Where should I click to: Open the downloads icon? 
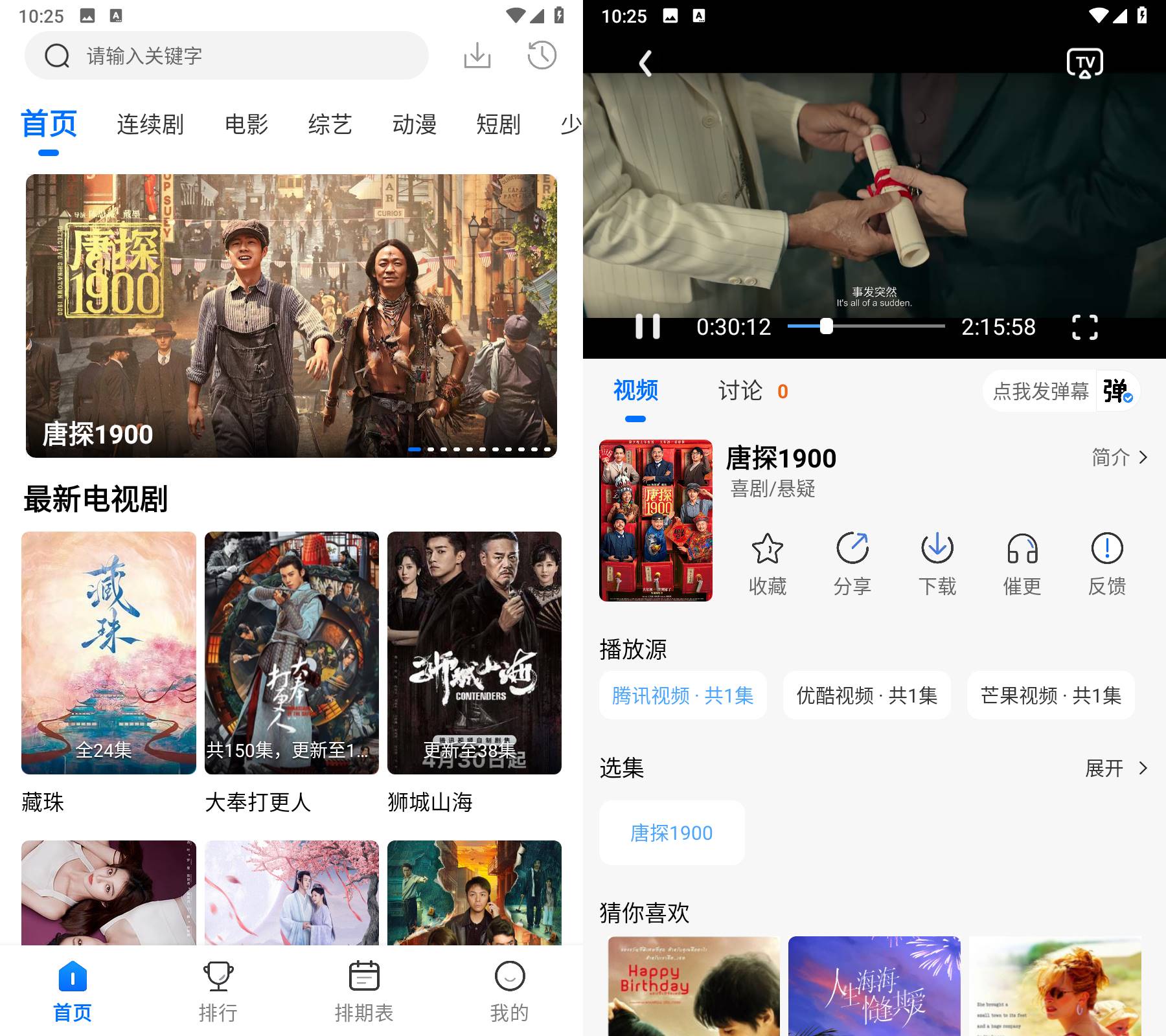tap(477, 56)
